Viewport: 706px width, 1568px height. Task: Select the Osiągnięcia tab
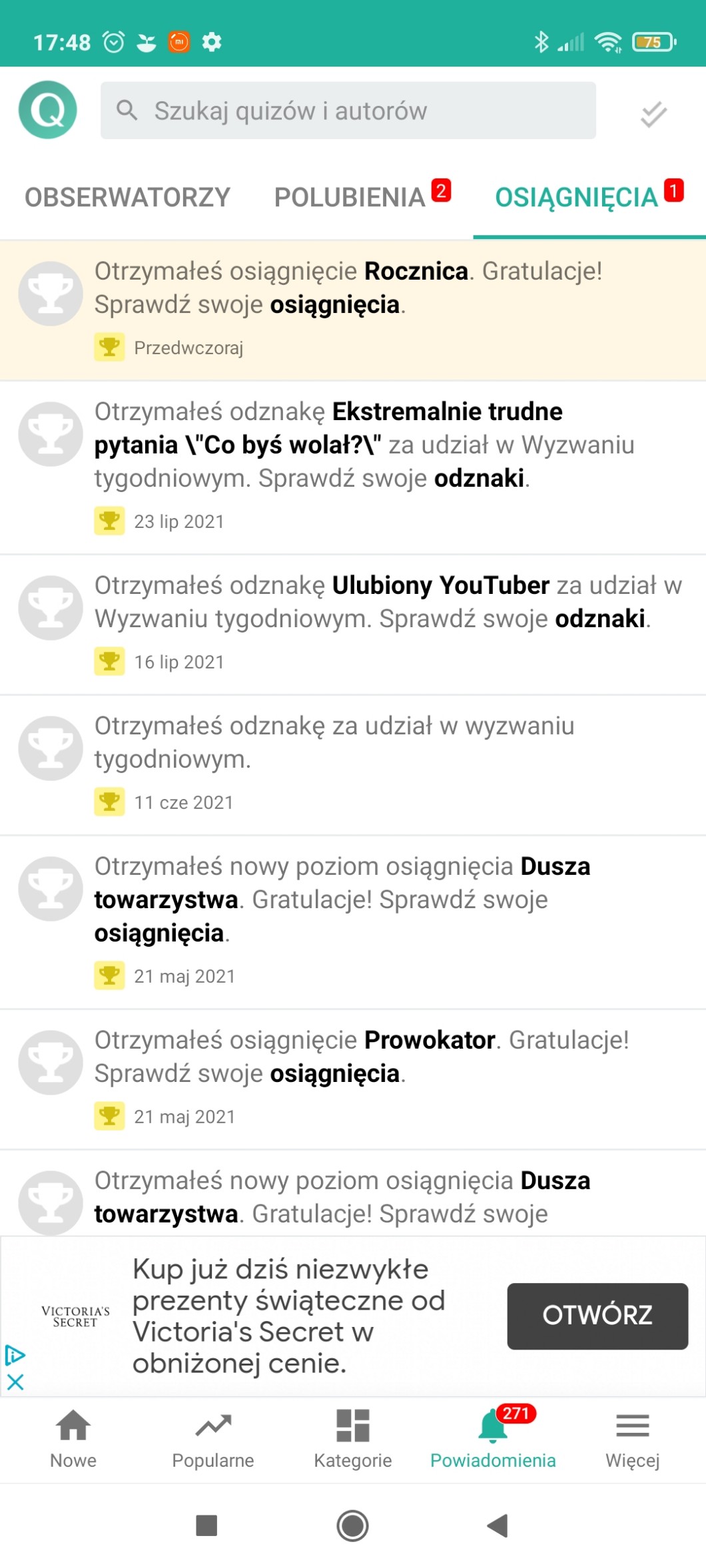[x=577, y=198]
